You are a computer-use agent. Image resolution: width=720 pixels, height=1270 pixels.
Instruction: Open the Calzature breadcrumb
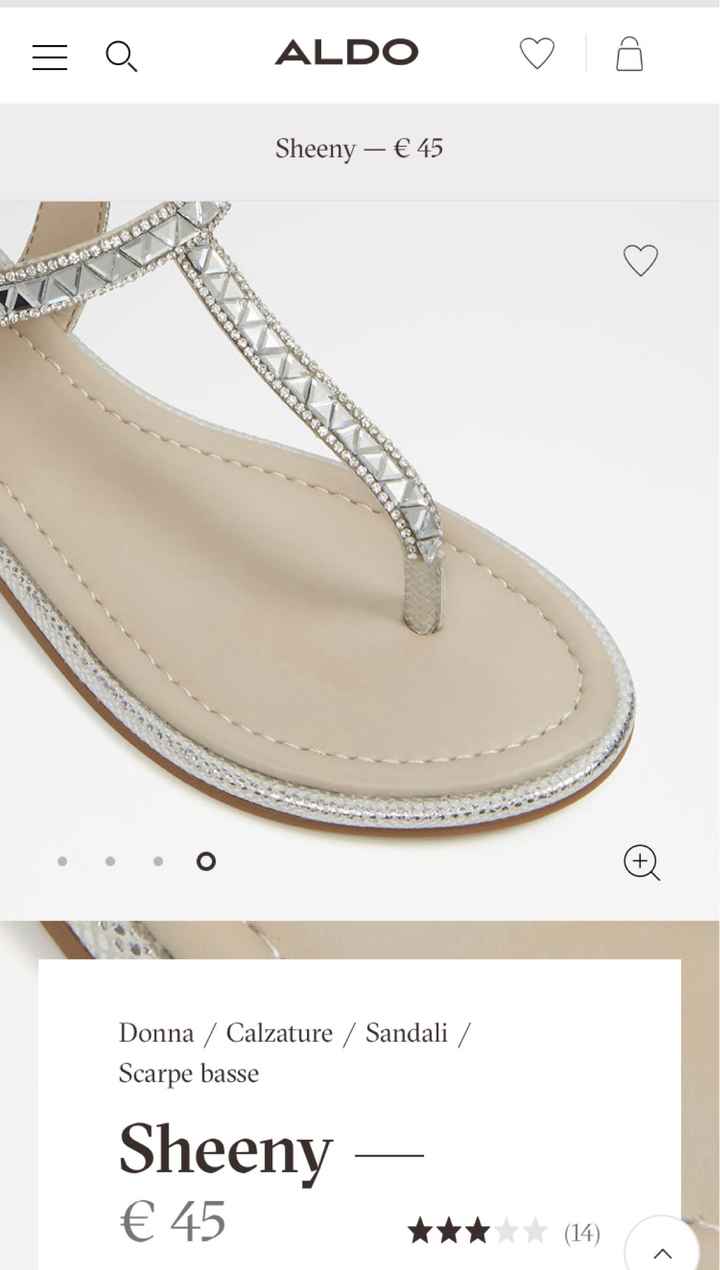[279, 1032]
